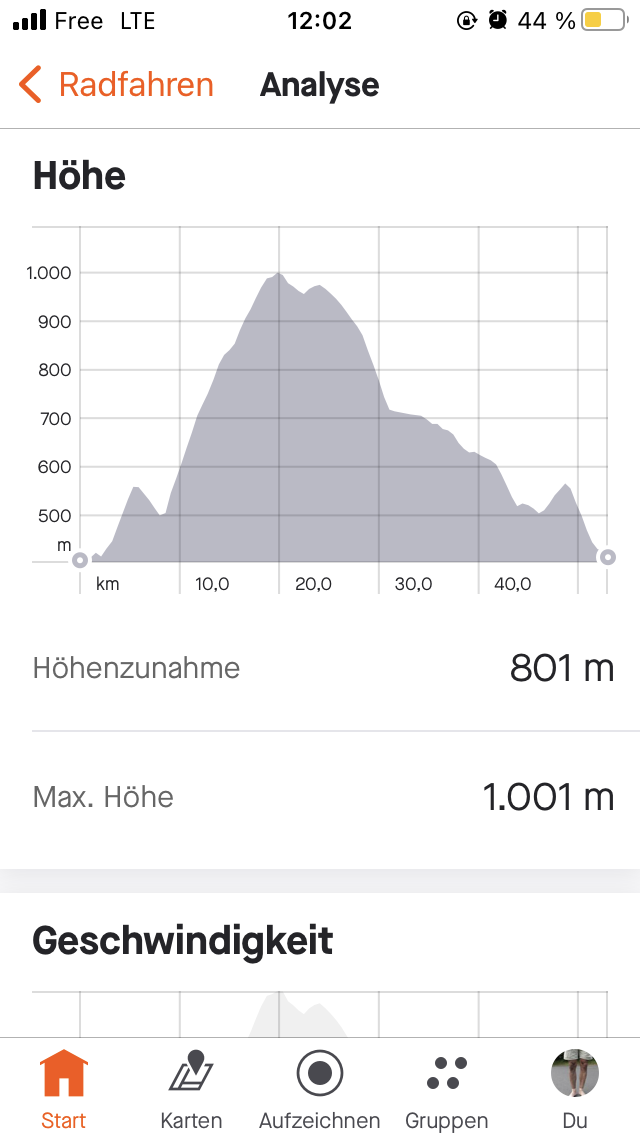
Task: Open the Start tab
Action: 63,1086
